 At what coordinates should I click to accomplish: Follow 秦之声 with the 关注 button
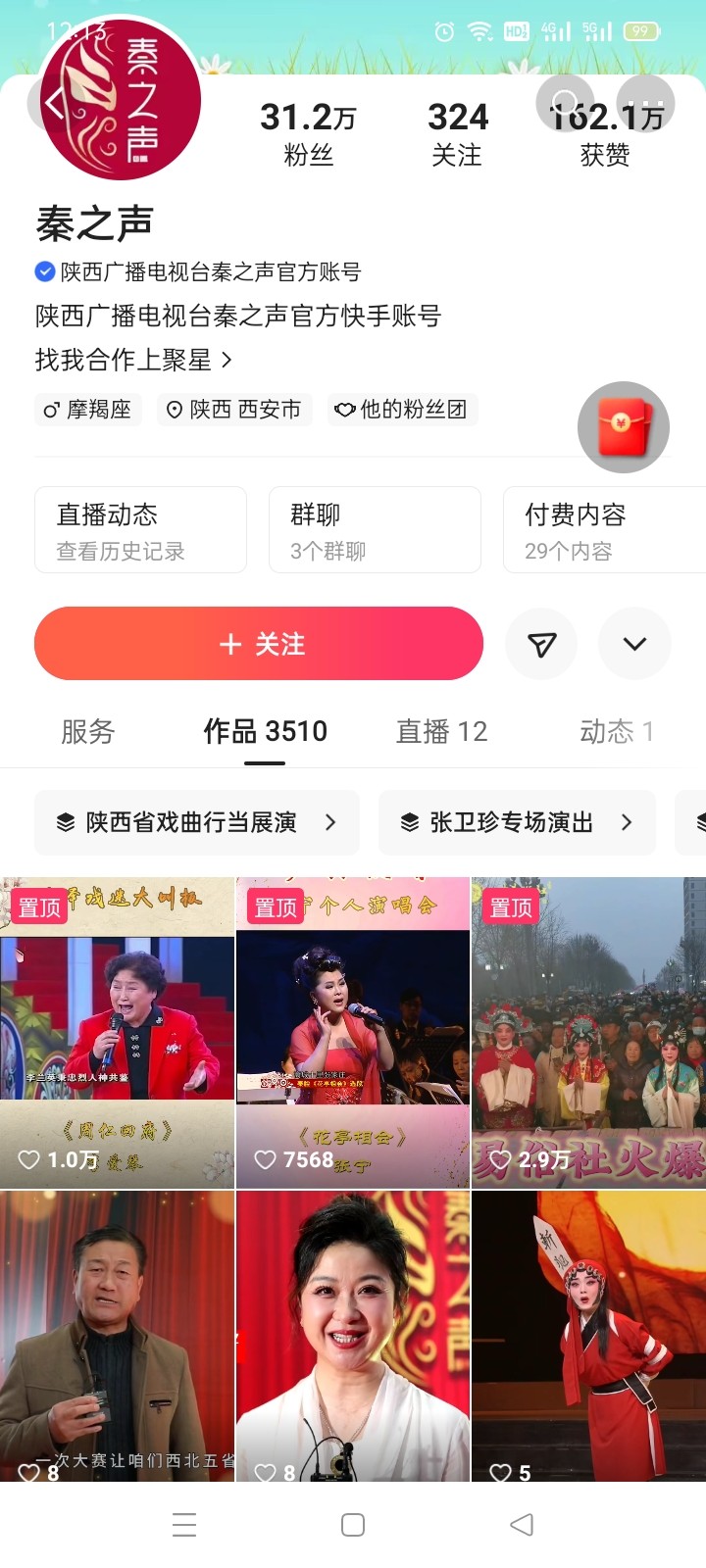click(259, 644)
